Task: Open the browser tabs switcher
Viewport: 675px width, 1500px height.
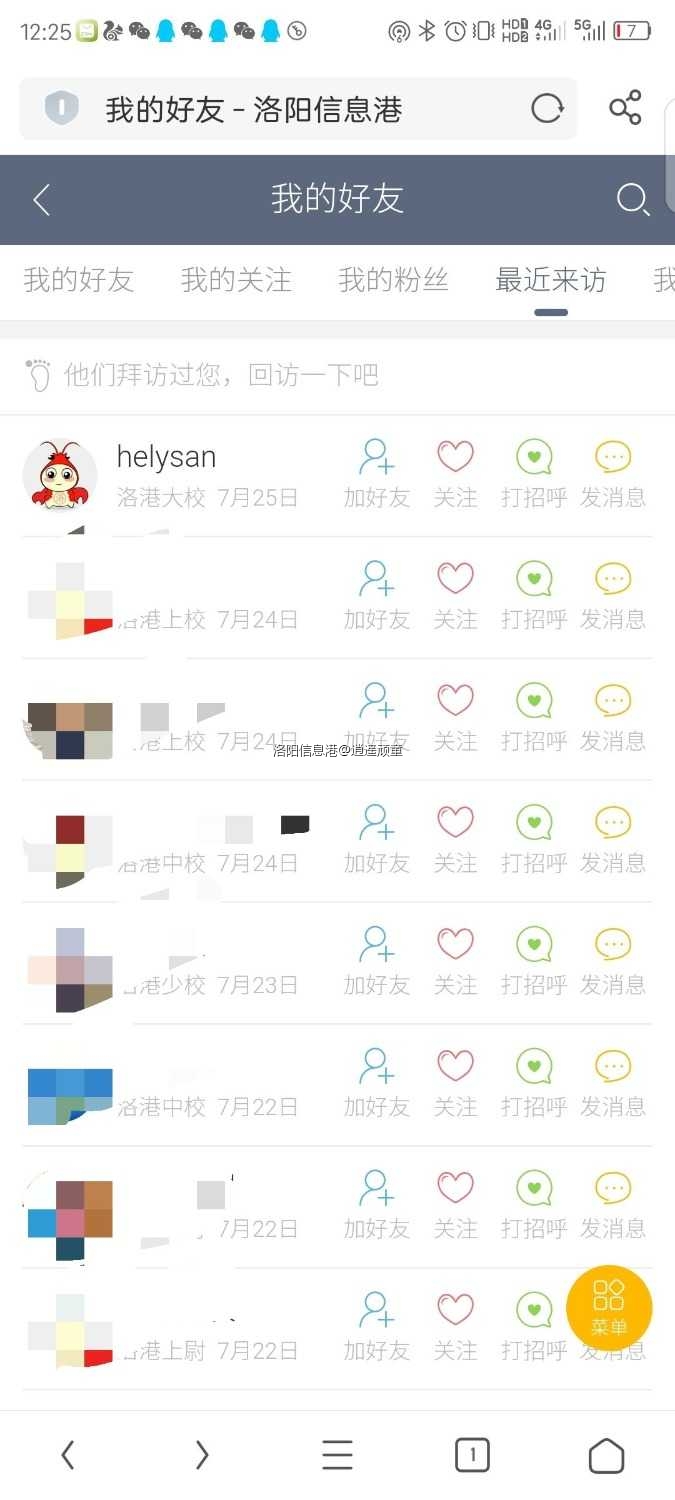Action: click(x=472, y=1455)
